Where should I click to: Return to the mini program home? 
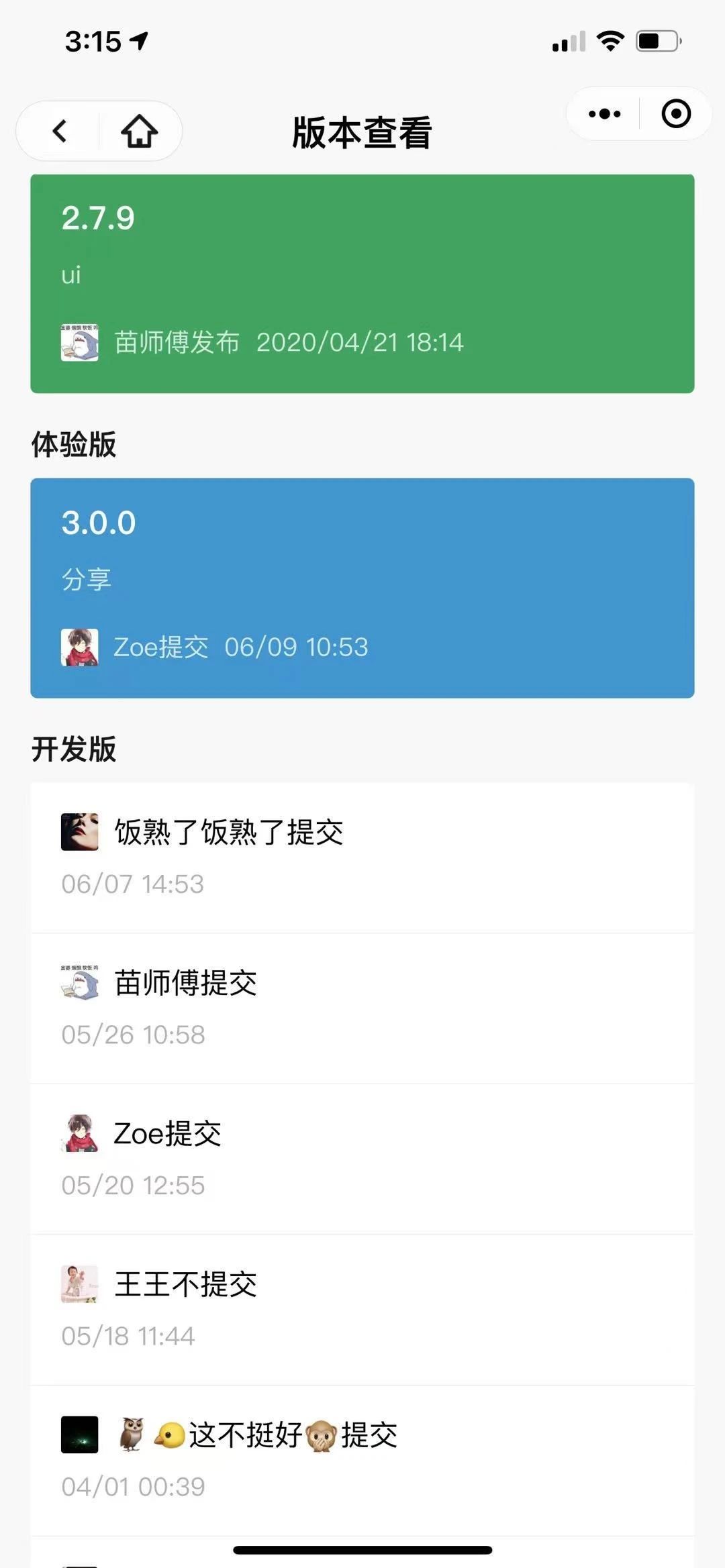click(139, 131)
